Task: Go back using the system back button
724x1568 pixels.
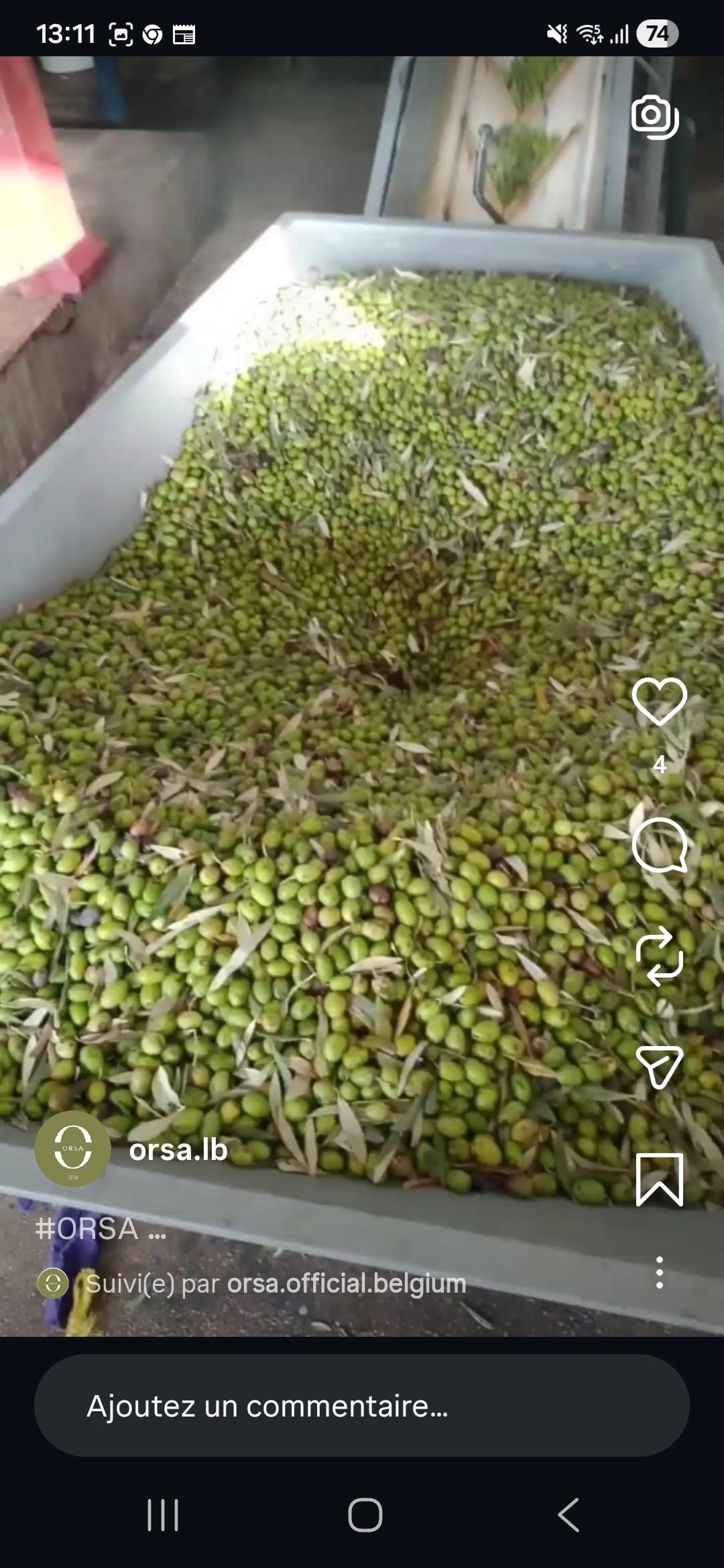Action: pos(568,1515)
